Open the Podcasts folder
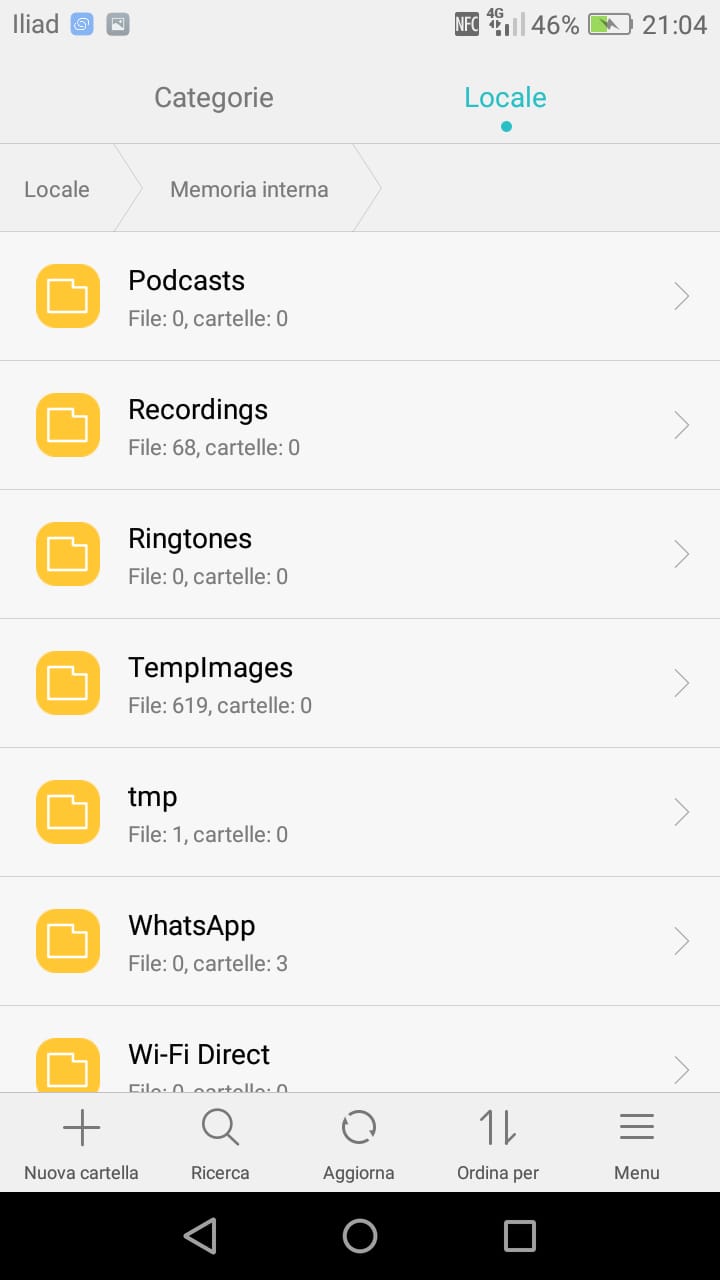 [360, 297]
